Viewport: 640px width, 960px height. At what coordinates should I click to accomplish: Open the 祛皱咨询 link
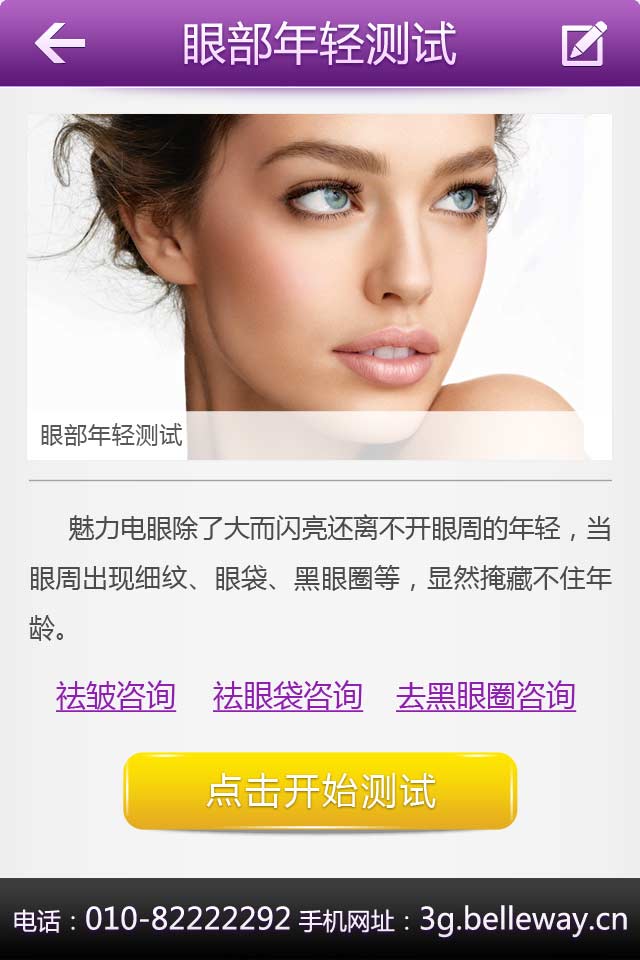coord(116,696)
